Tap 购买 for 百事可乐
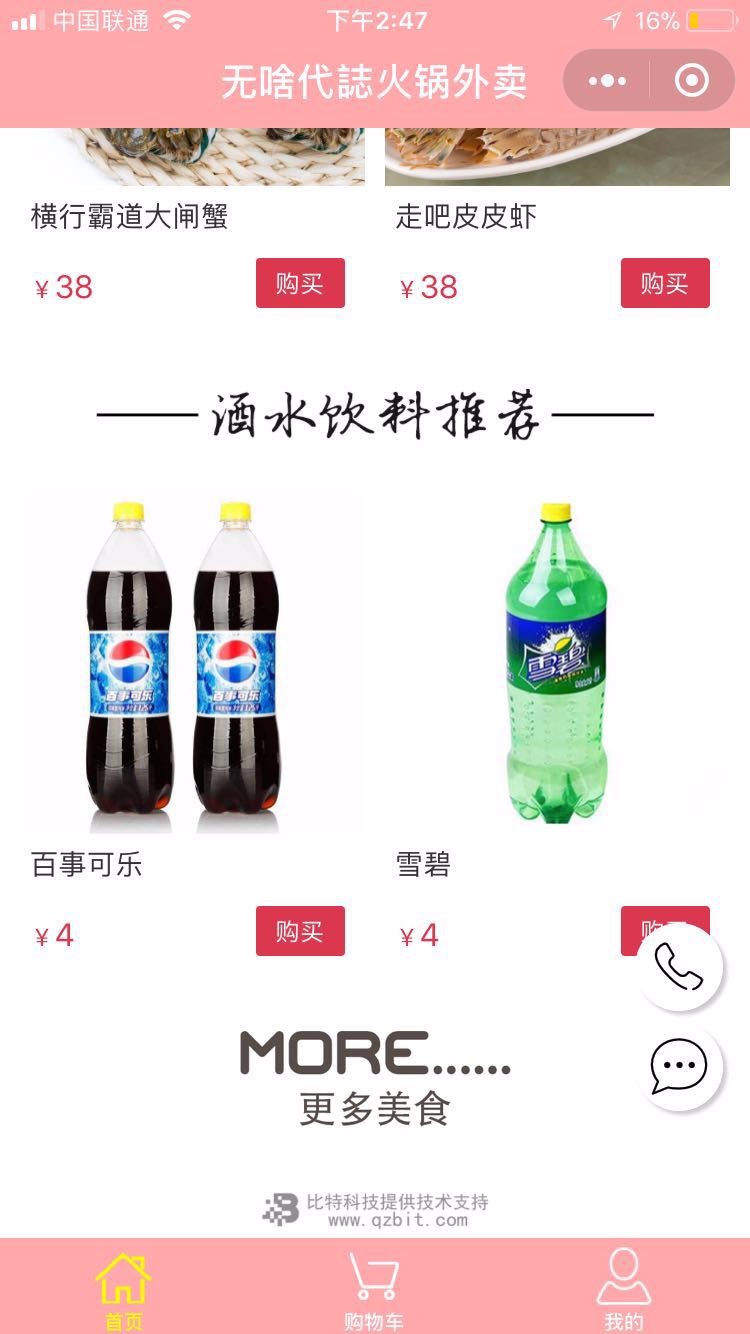This screenshot has width=750, height=1334. pos(300,931)
